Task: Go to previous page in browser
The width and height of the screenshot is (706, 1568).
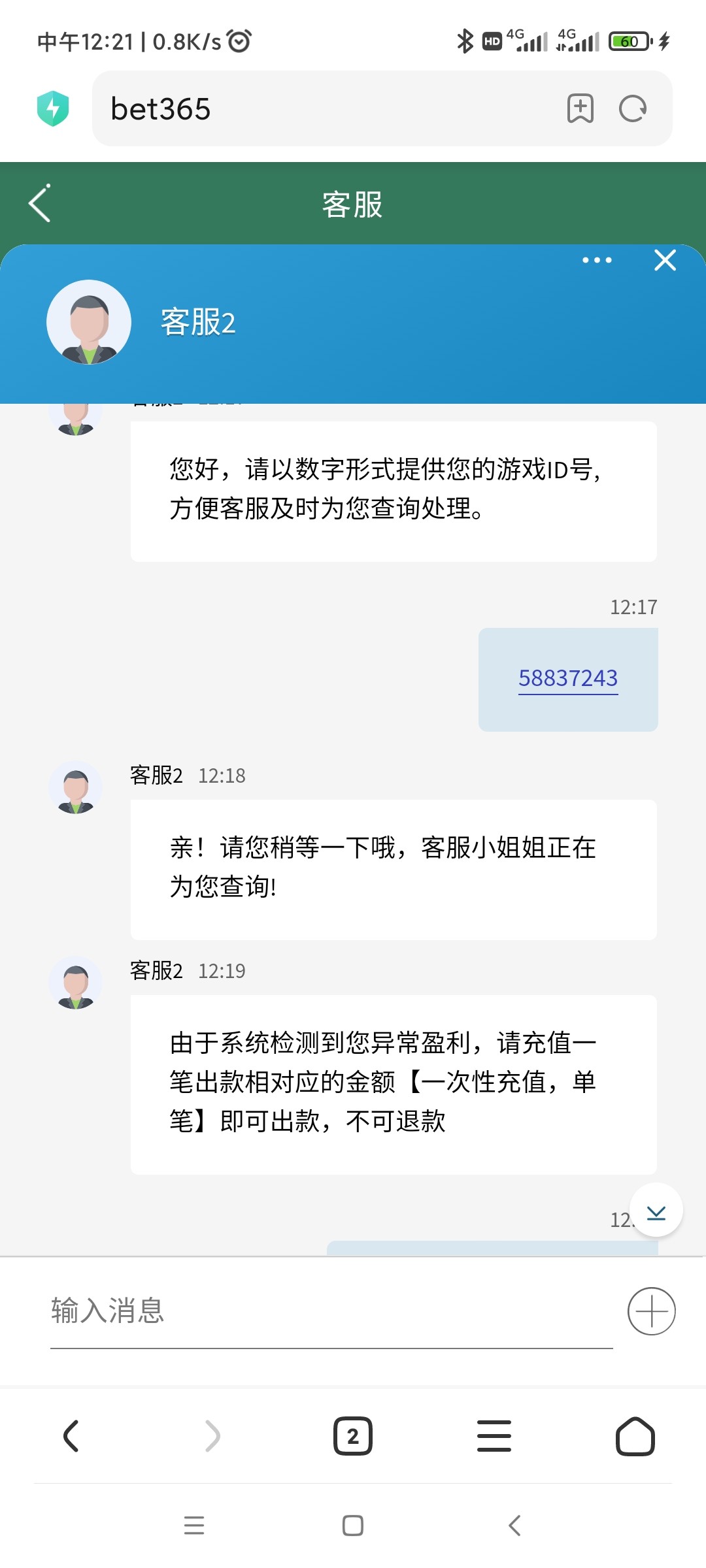Action: 71,1436
